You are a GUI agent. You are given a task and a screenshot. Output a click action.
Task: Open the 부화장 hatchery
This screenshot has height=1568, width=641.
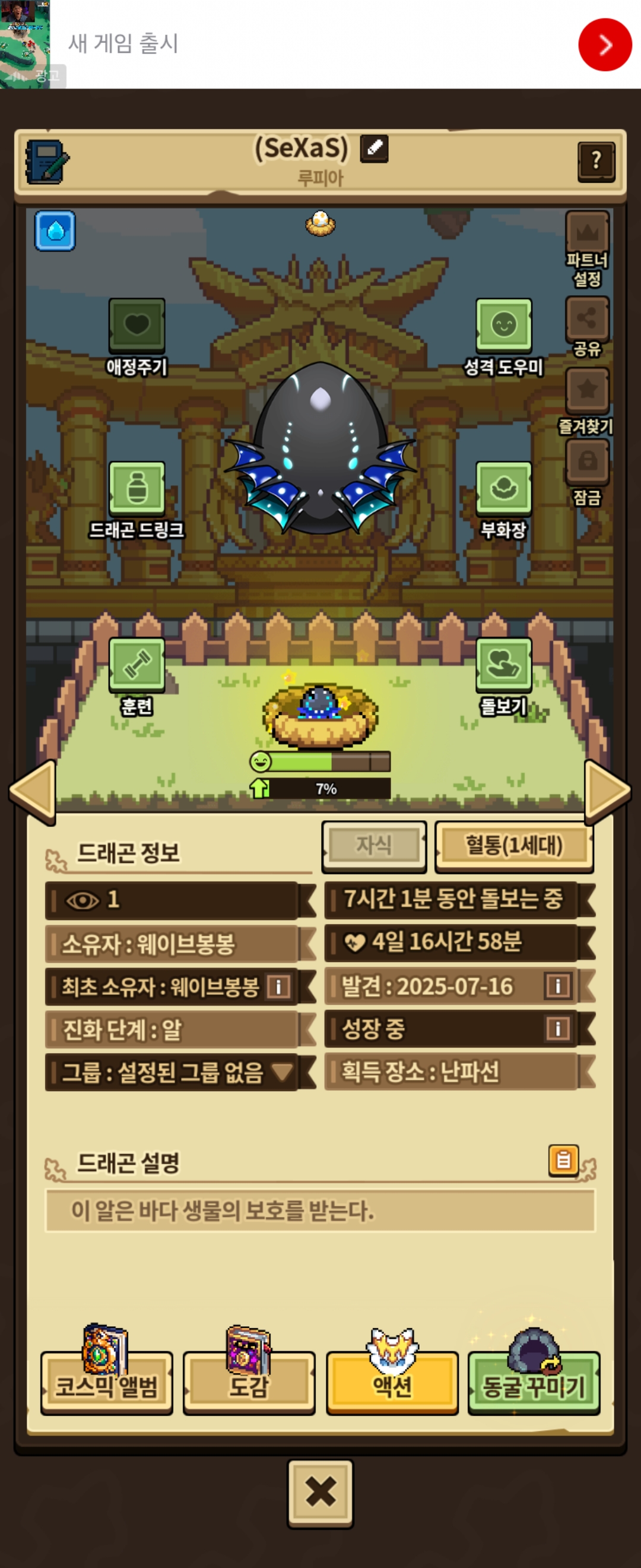(503, 488)
